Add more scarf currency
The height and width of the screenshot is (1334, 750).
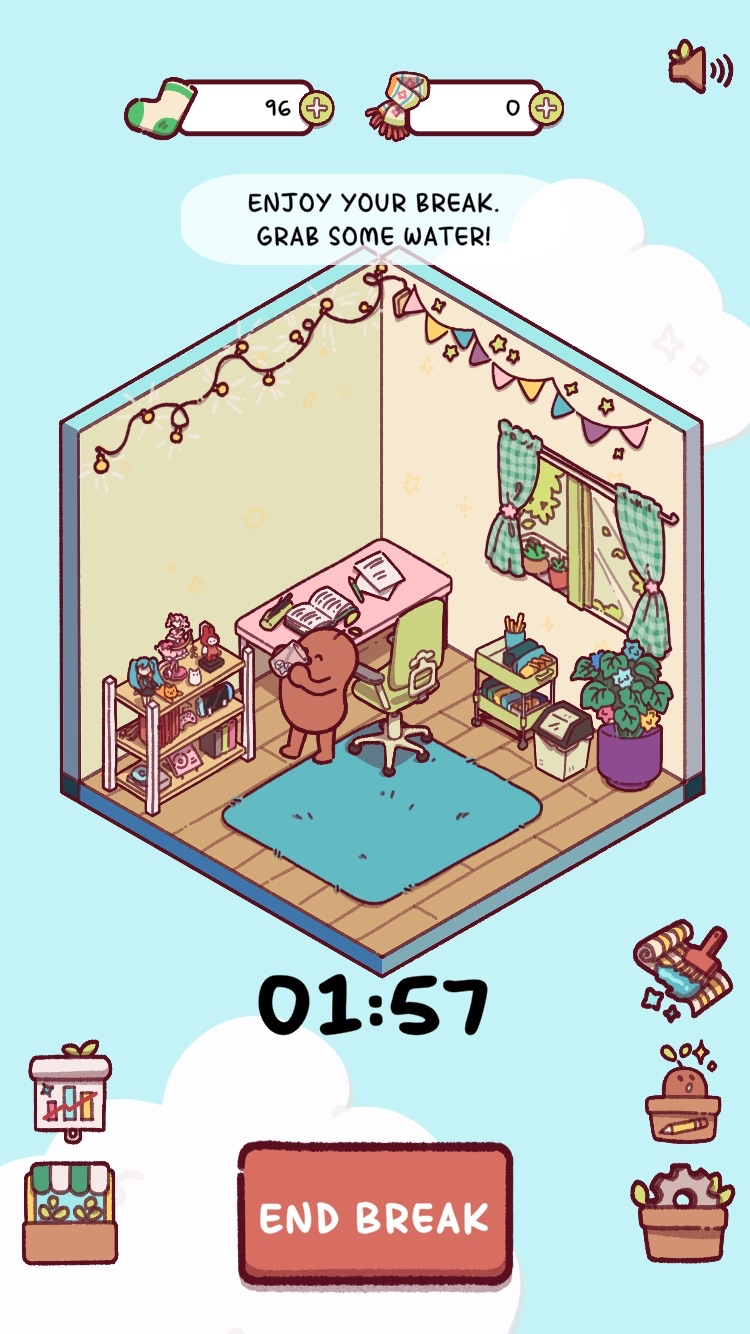coord(546,108)
